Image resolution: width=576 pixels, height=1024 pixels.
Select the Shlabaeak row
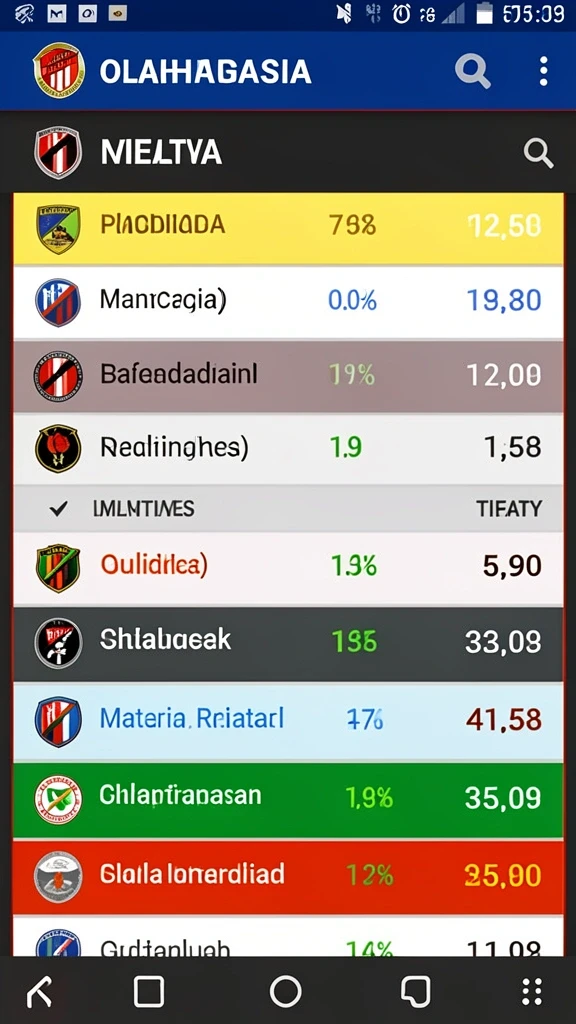[288, 644]
